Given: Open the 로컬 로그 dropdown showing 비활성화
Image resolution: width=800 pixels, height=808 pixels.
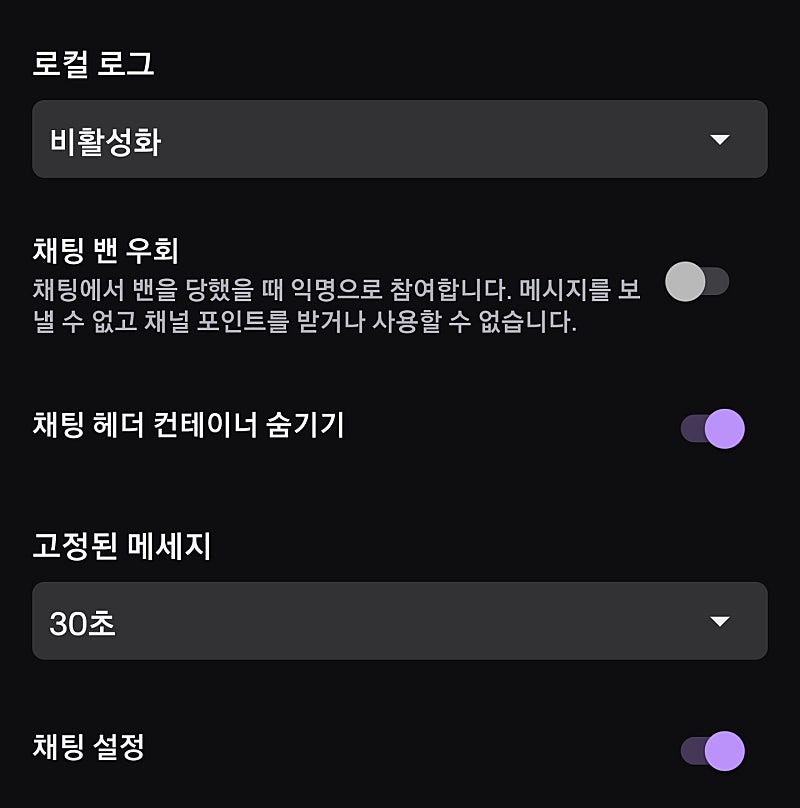Looking at the screenshot, I should (x=399, y=140).
